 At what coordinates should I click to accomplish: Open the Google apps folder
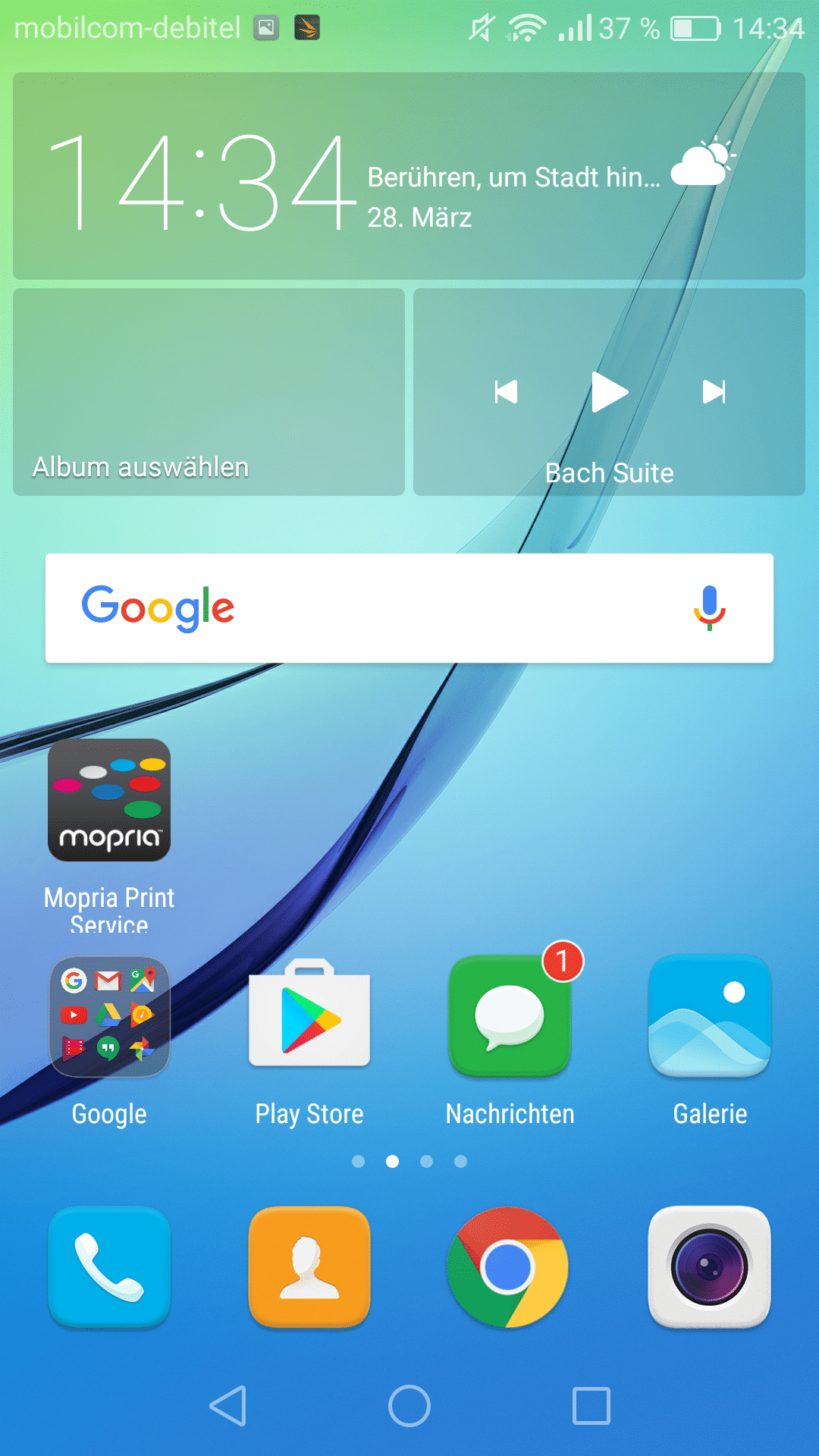(x=109, y=1017)
